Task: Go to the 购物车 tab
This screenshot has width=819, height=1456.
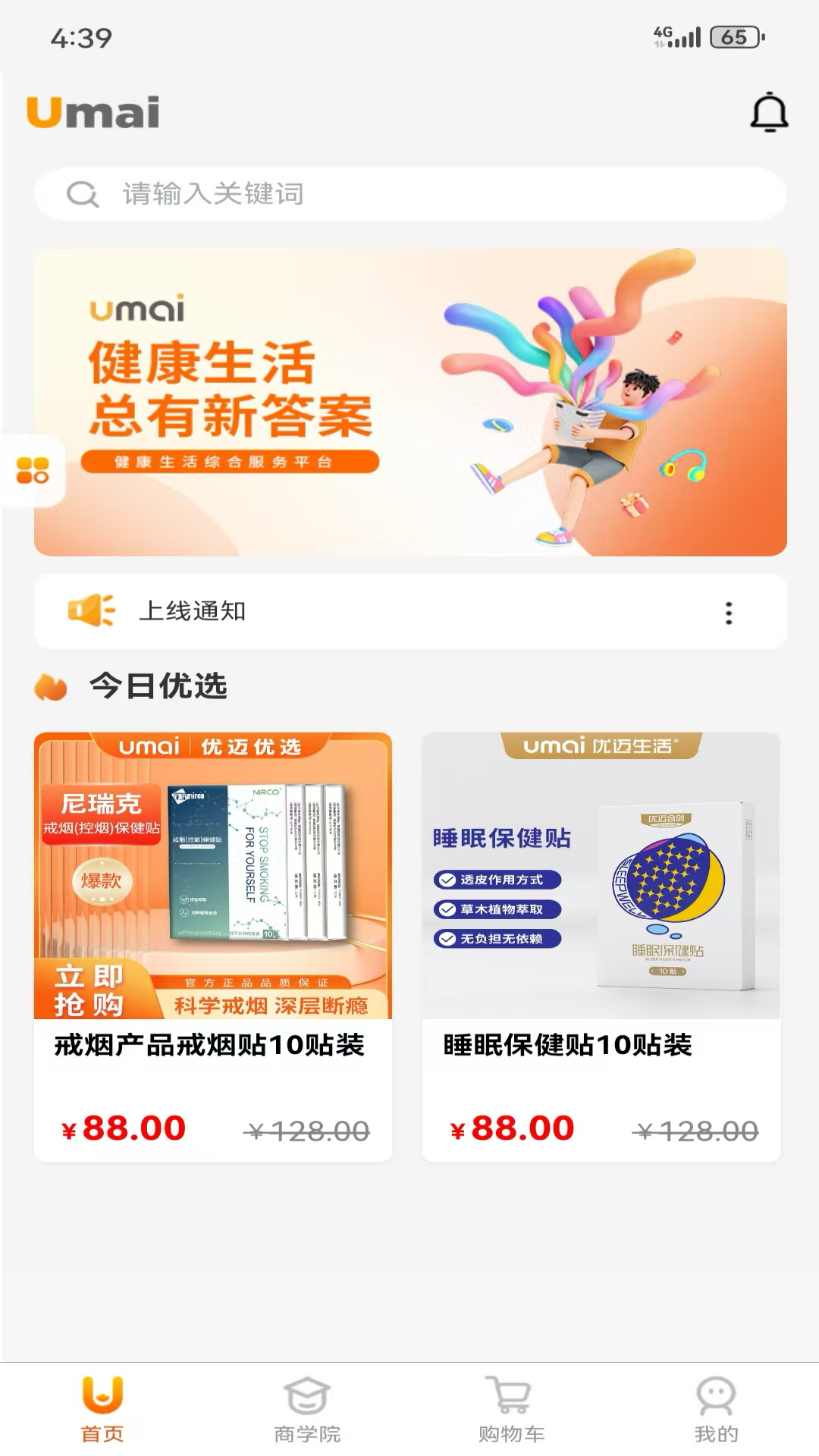Action: (x=511, y=1410)
